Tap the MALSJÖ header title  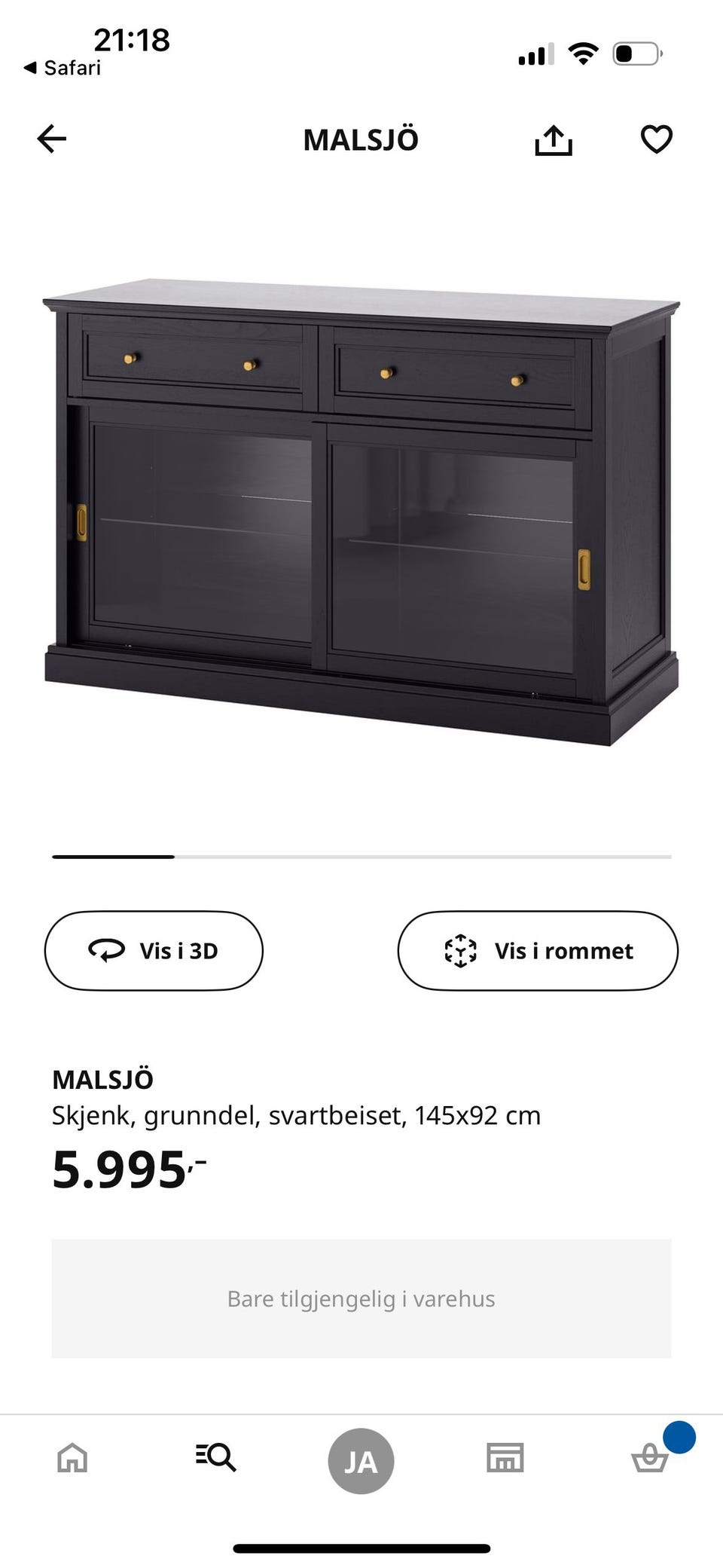pos(361,139)
